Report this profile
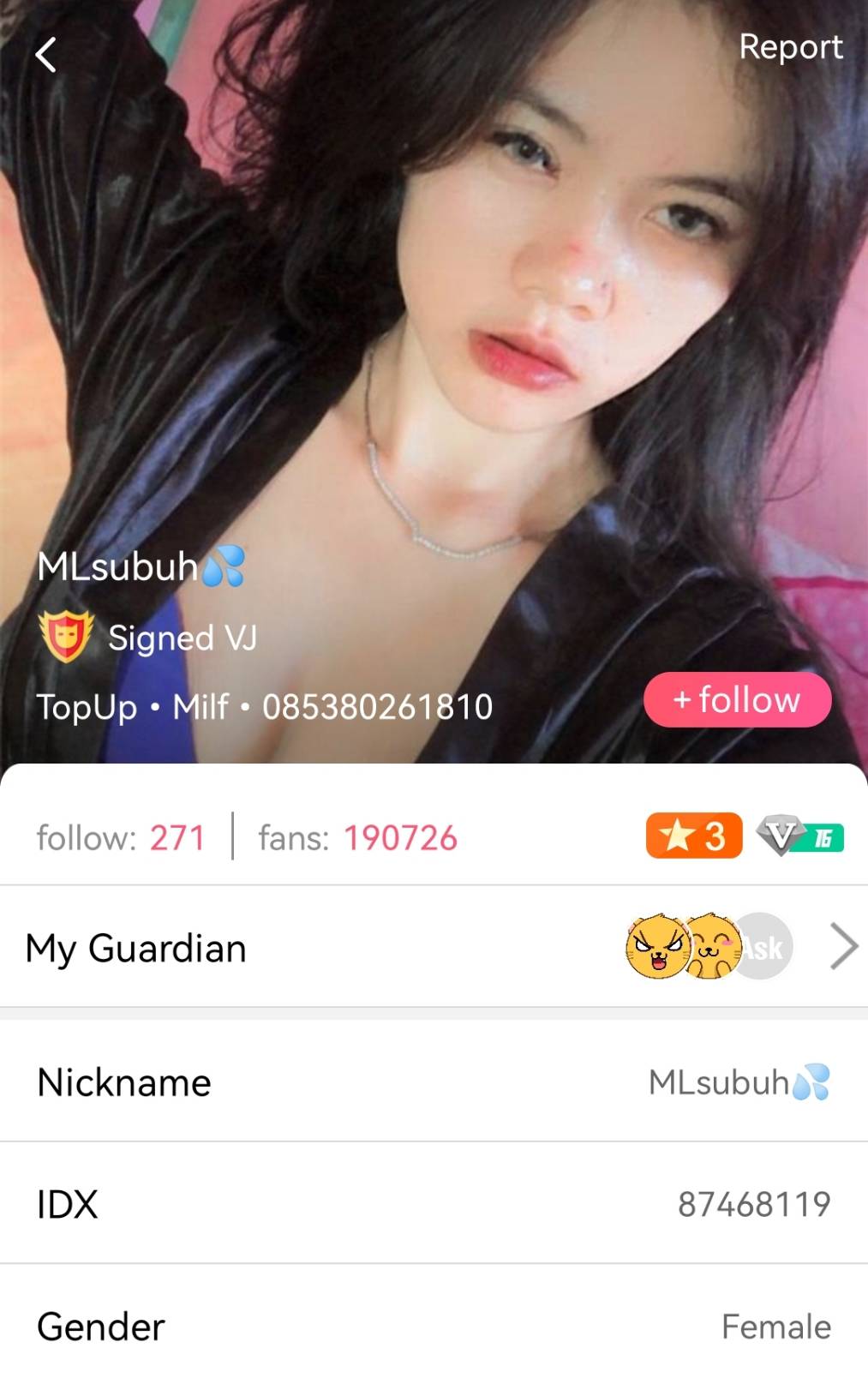The width and height of the screenshot is (868, 1384). [x=790, y=47]
